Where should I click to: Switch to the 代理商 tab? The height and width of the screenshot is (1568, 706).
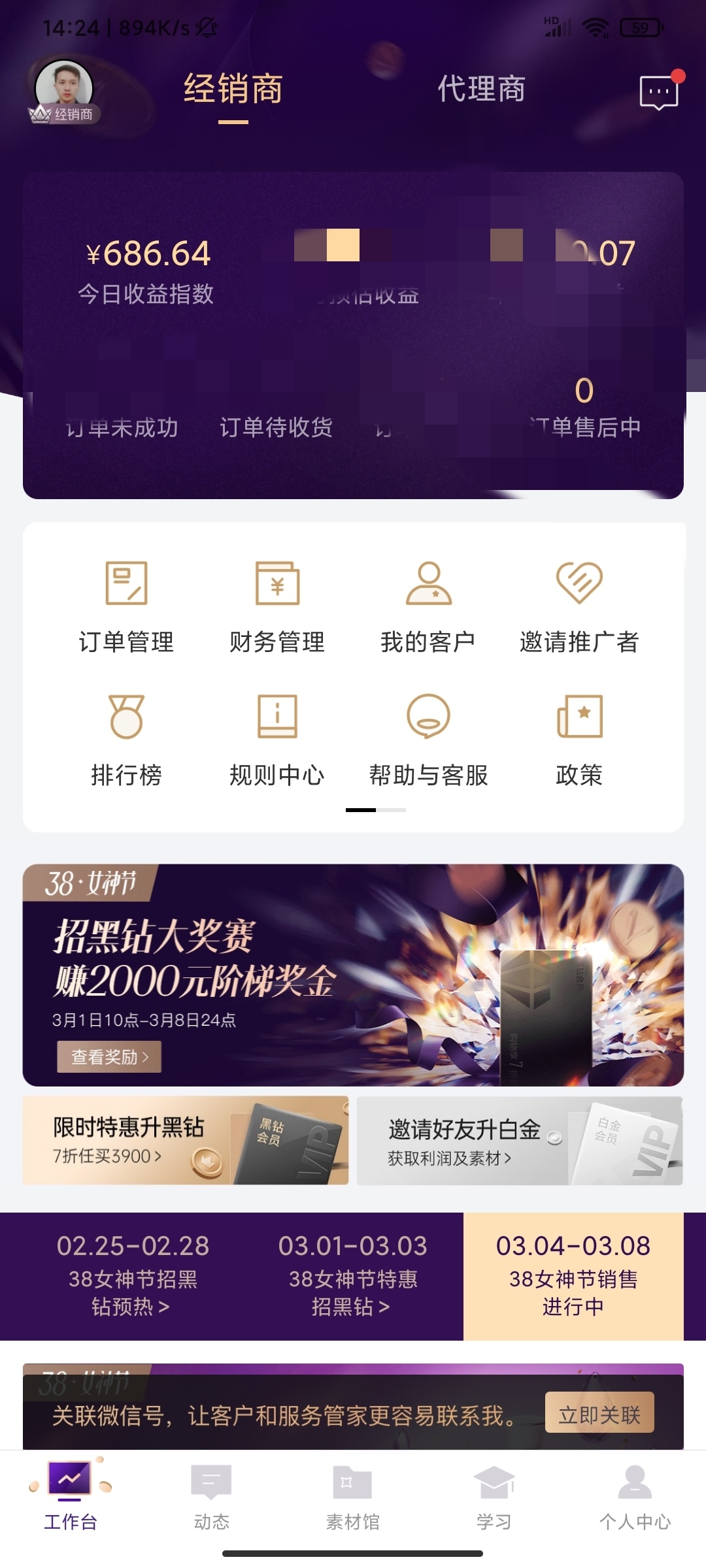click(481, 90)
